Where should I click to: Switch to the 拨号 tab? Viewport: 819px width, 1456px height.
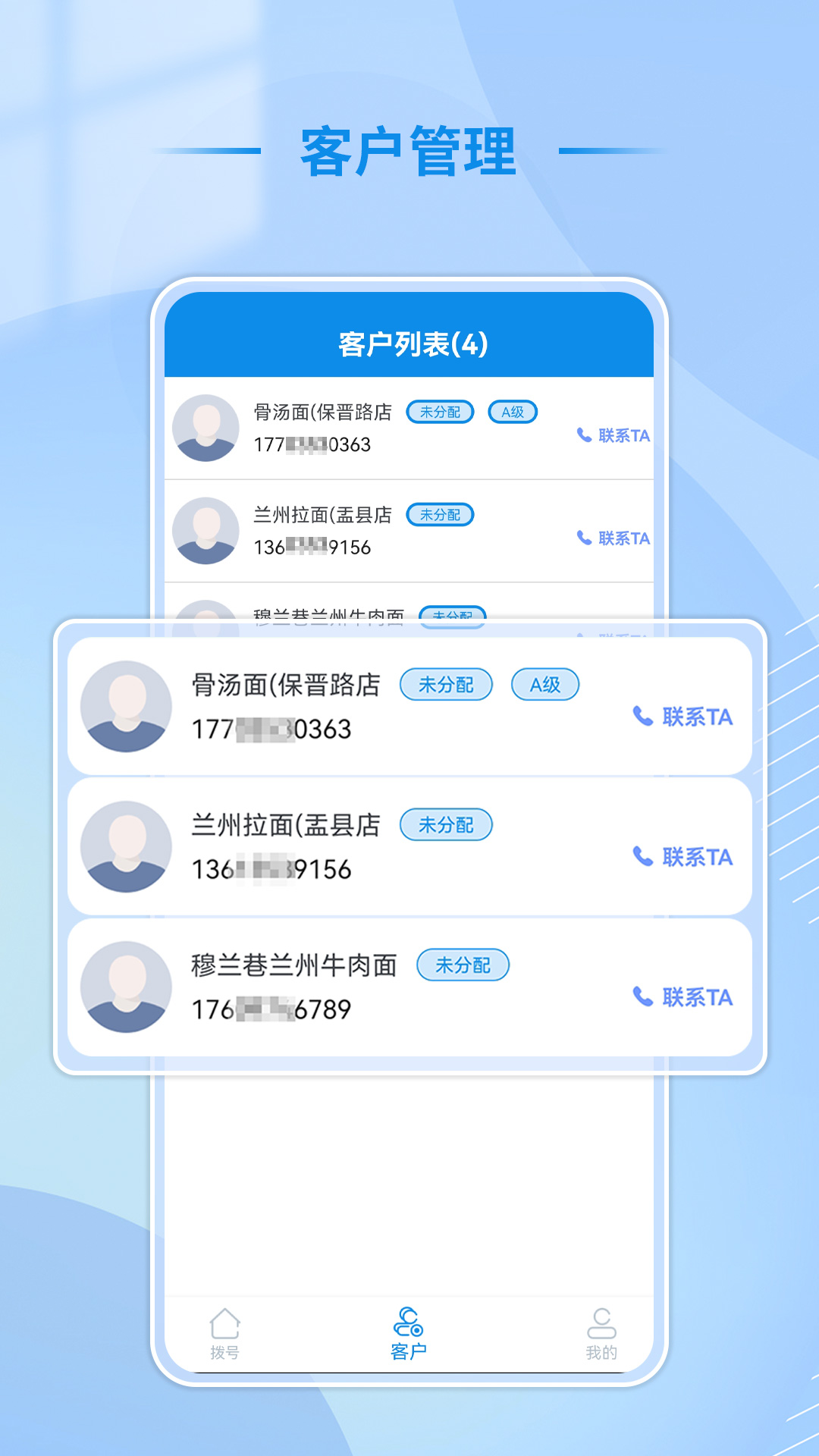point(225,1335)
